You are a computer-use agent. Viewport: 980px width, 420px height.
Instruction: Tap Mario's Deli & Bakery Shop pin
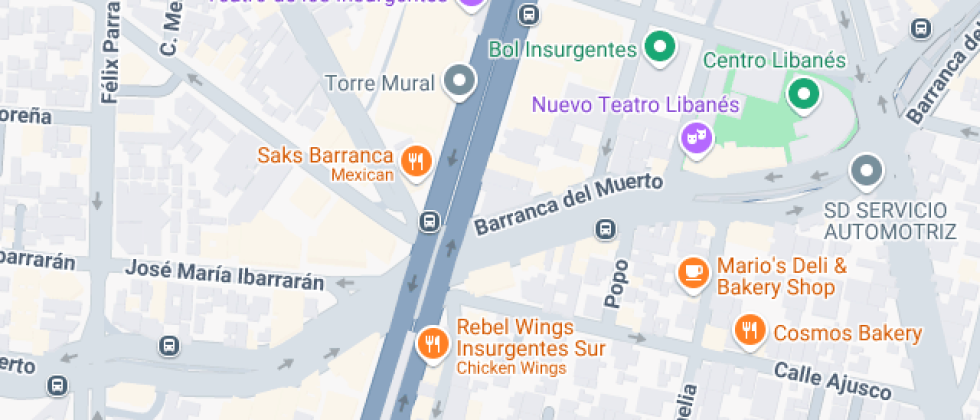pyautogui.click(x=694, y=271)
